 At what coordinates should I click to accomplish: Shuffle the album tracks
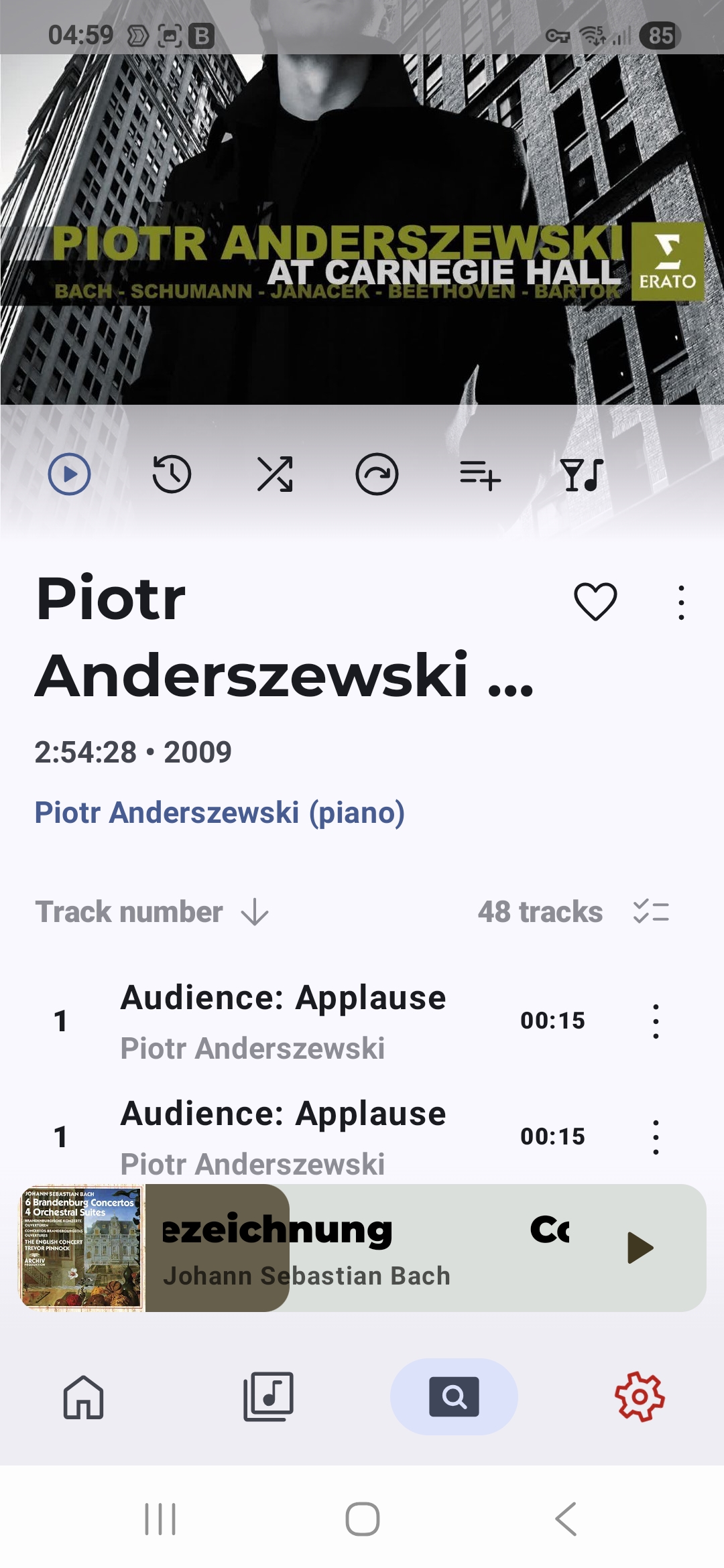point(275,474)
